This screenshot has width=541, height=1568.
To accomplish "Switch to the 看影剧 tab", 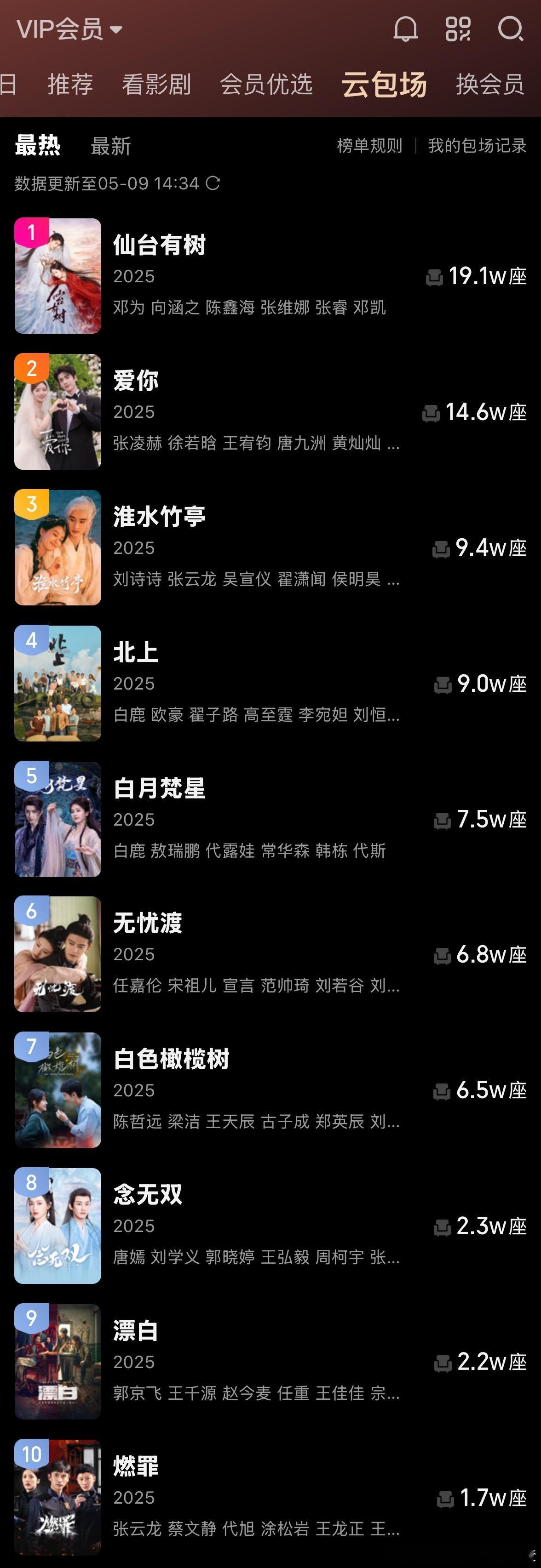I will pyautogui.click(x=156, y=84).
